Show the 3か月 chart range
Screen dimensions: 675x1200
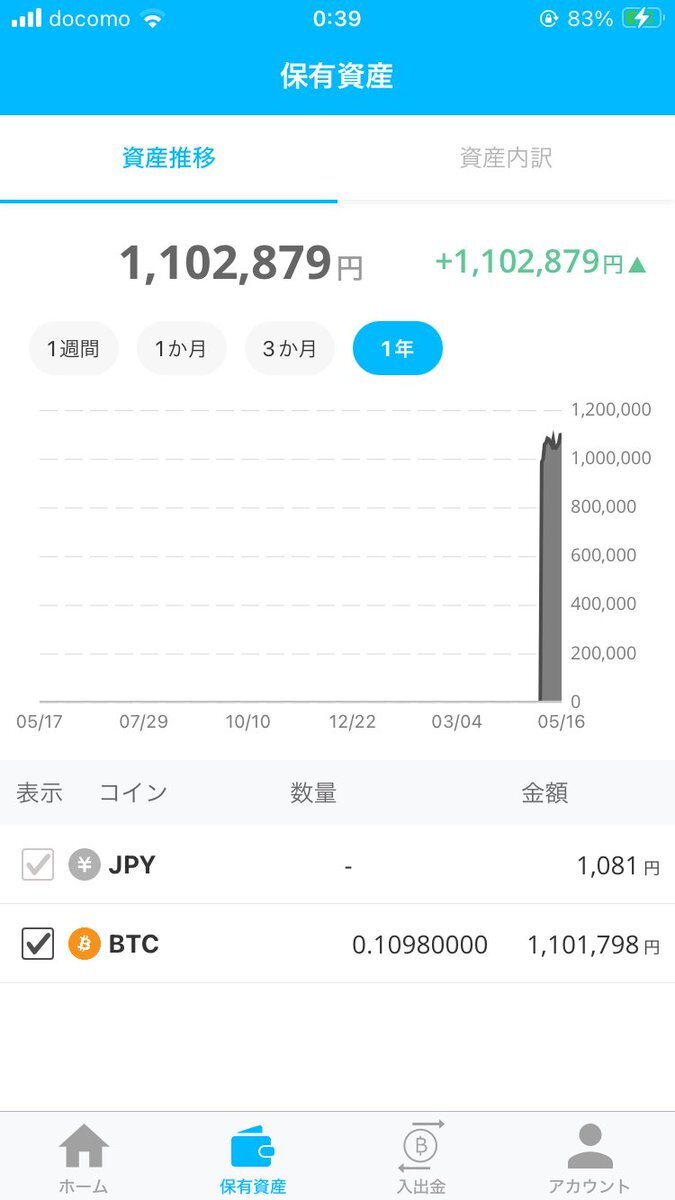[x=289, y=348]
